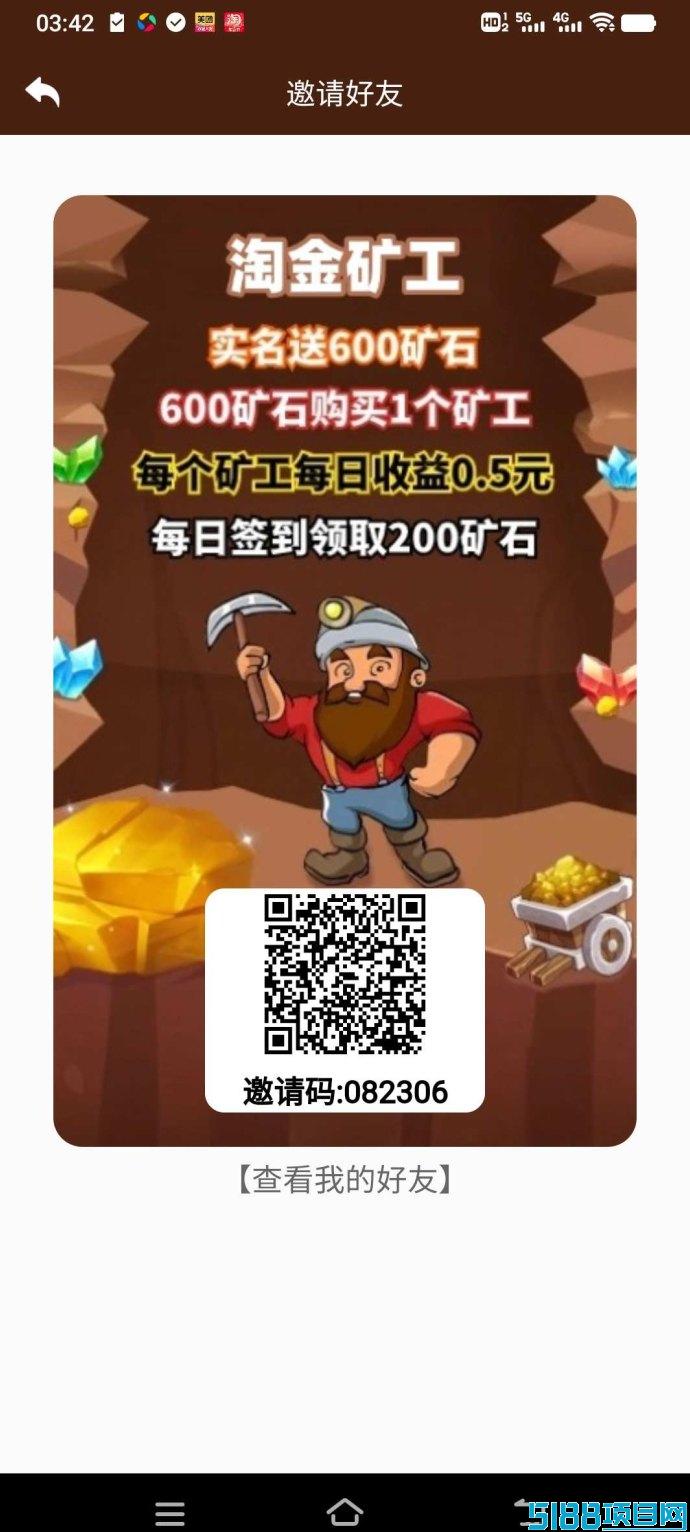
Task: Tap the system home button
Action: (x=345, y=1510)
